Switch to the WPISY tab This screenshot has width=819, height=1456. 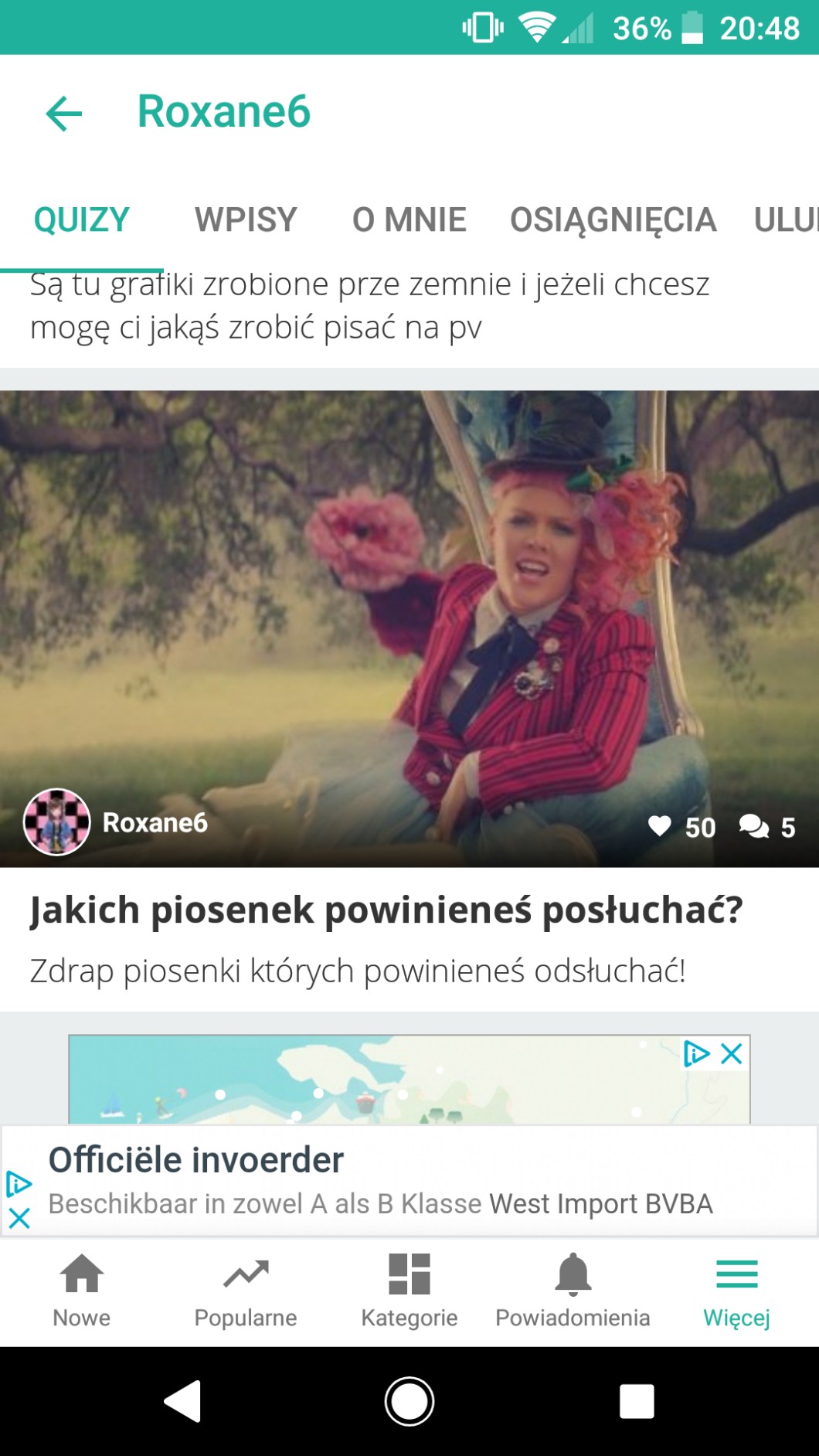[246, 220]
